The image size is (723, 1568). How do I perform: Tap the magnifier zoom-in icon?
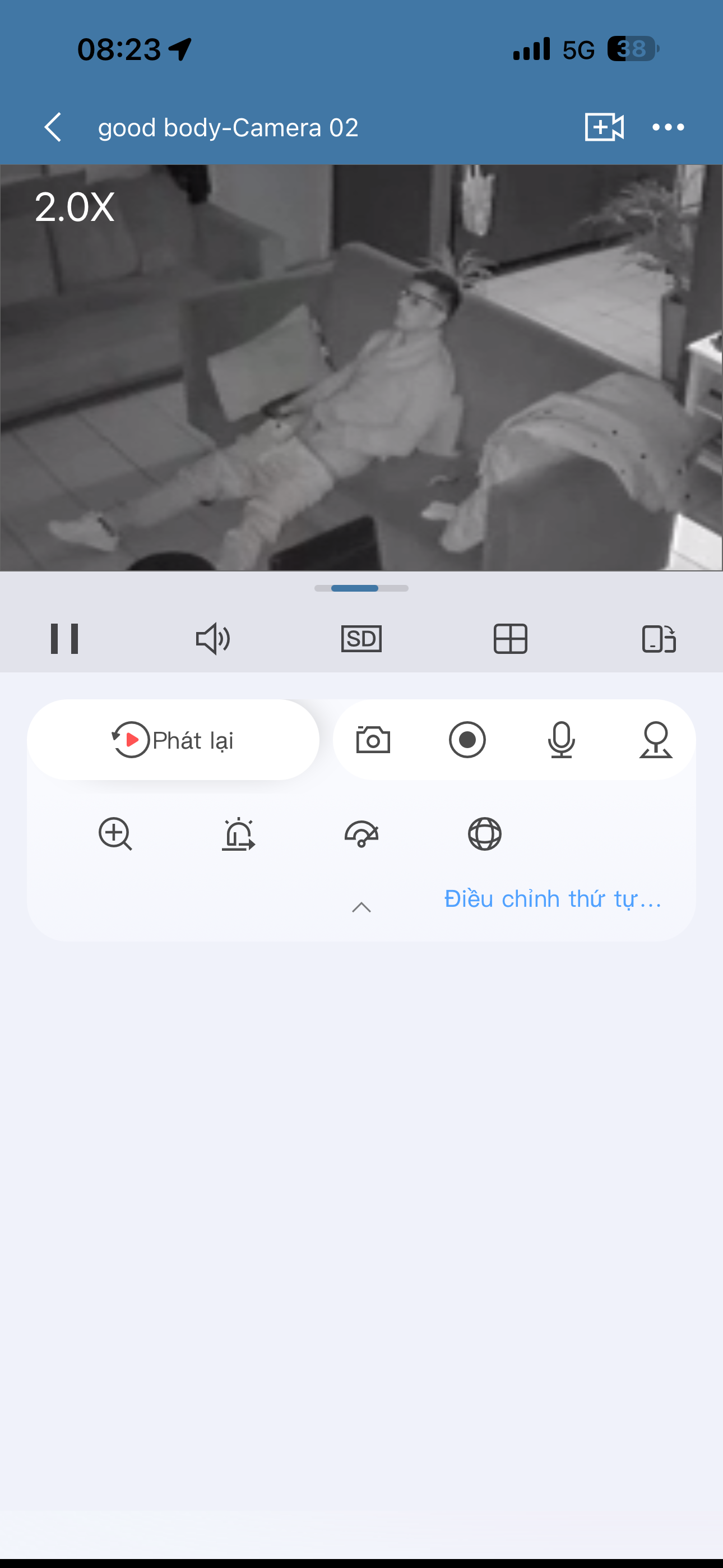(x=115, y=834)
